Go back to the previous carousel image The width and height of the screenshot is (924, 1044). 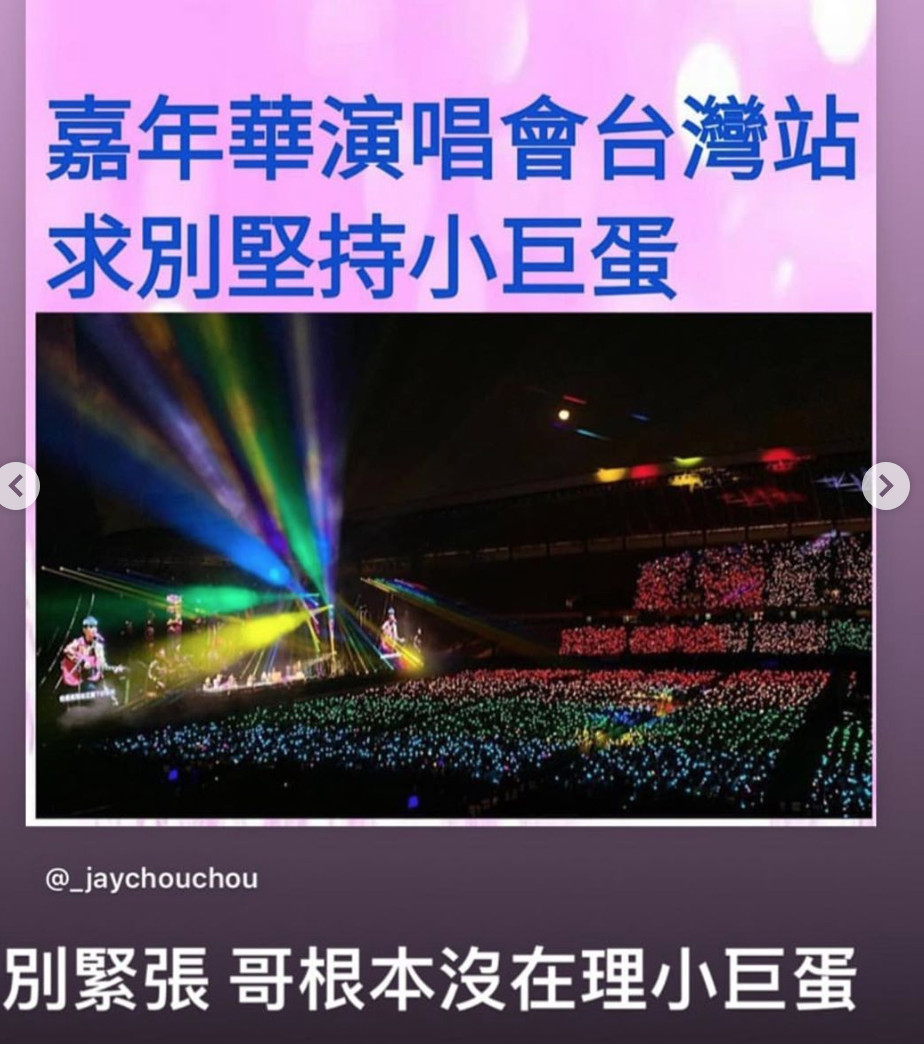16,486
